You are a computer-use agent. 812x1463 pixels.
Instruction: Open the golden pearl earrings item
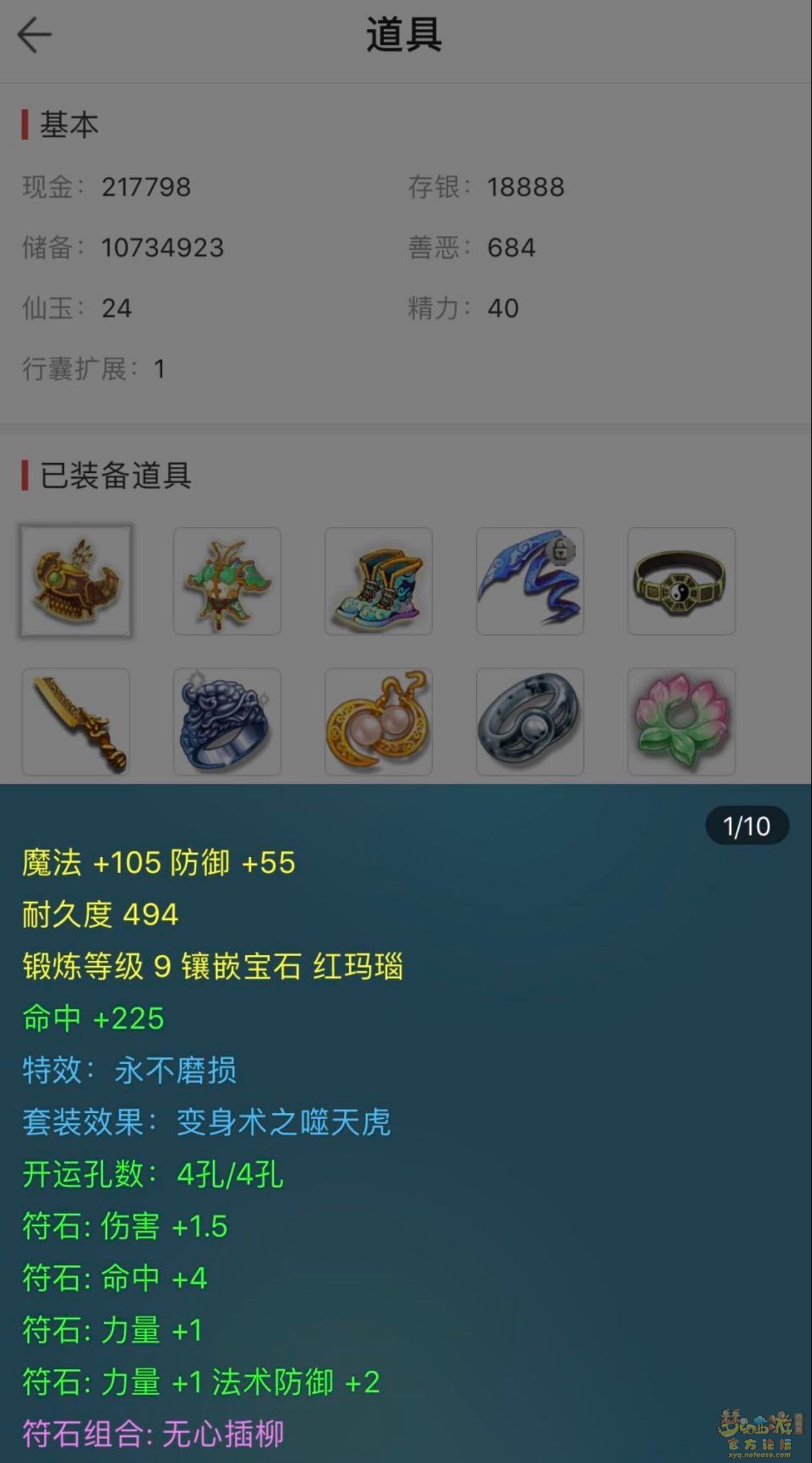(x=379, y=721)
